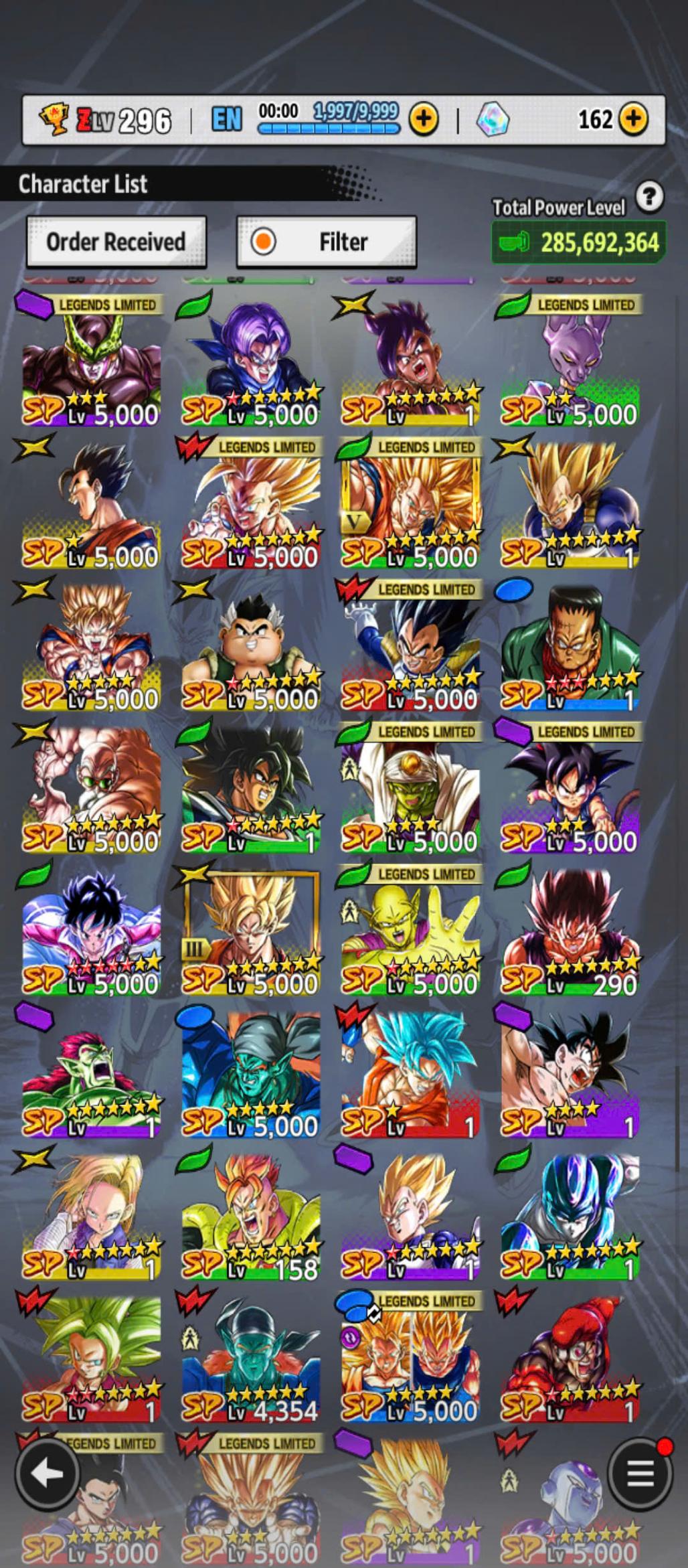Select the level 290 red-haired character card

[x=570, y=933]
